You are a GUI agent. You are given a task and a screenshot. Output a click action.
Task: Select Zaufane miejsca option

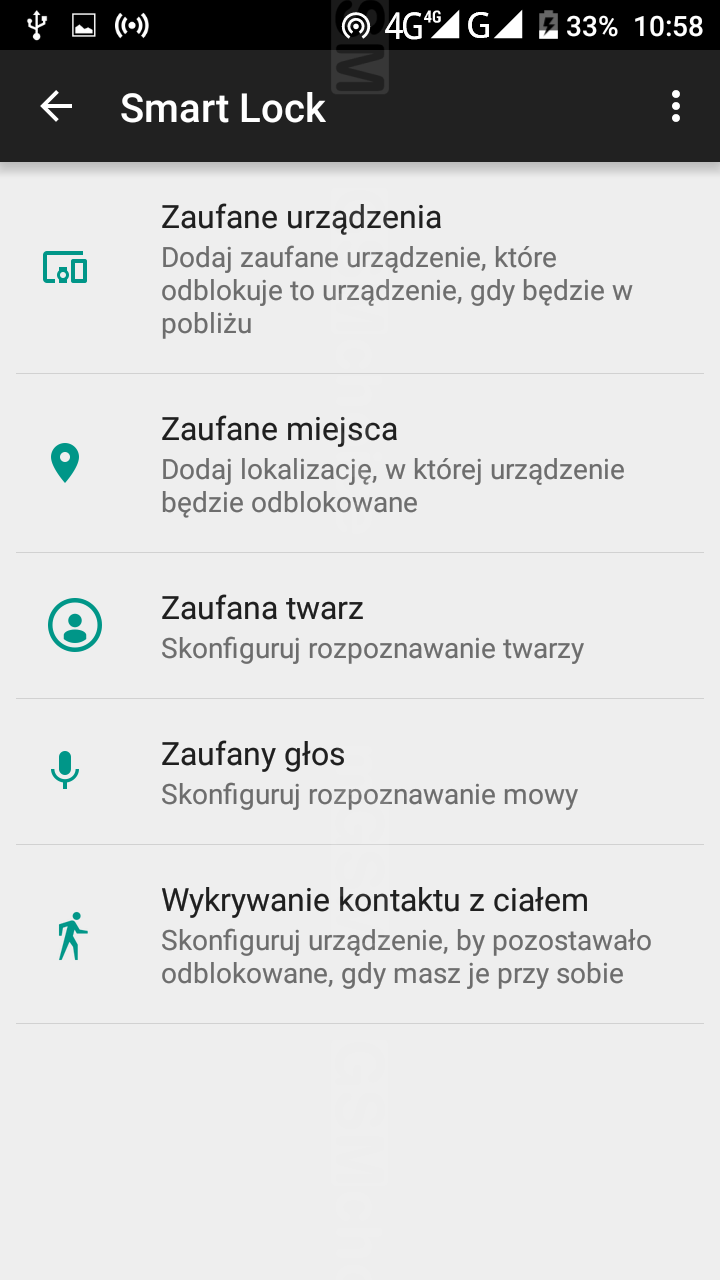pos(360,464)
